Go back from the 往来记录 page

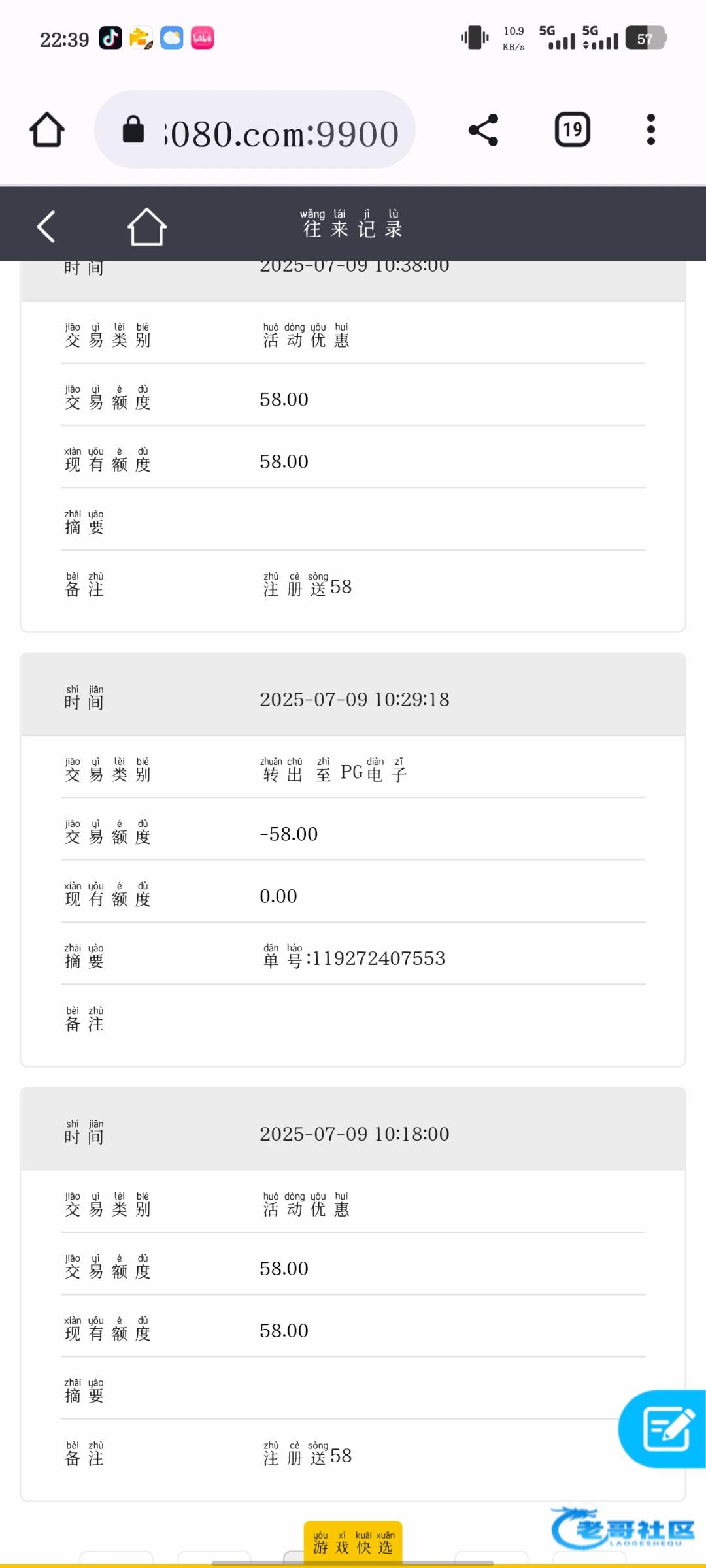[46, 227]
